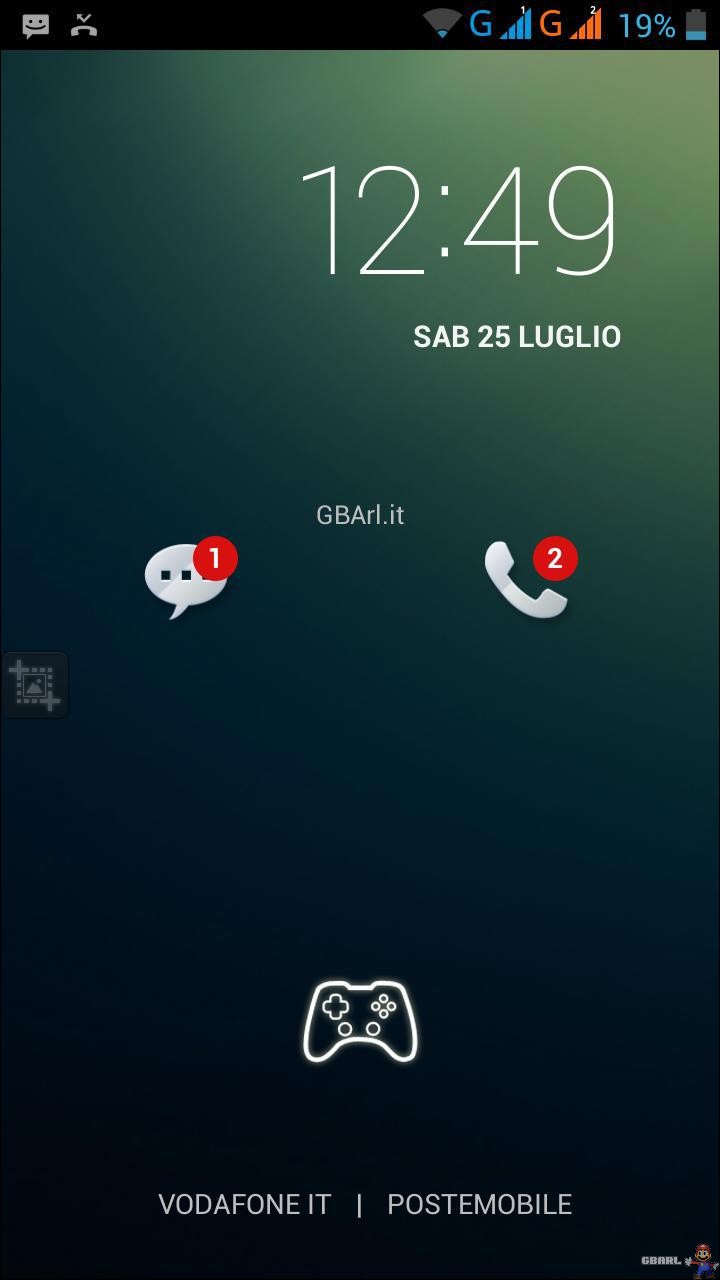Screen dimensions: 720x1280
Task: Tap the floating screenshot crop tool
Action: tap(35, 685)
